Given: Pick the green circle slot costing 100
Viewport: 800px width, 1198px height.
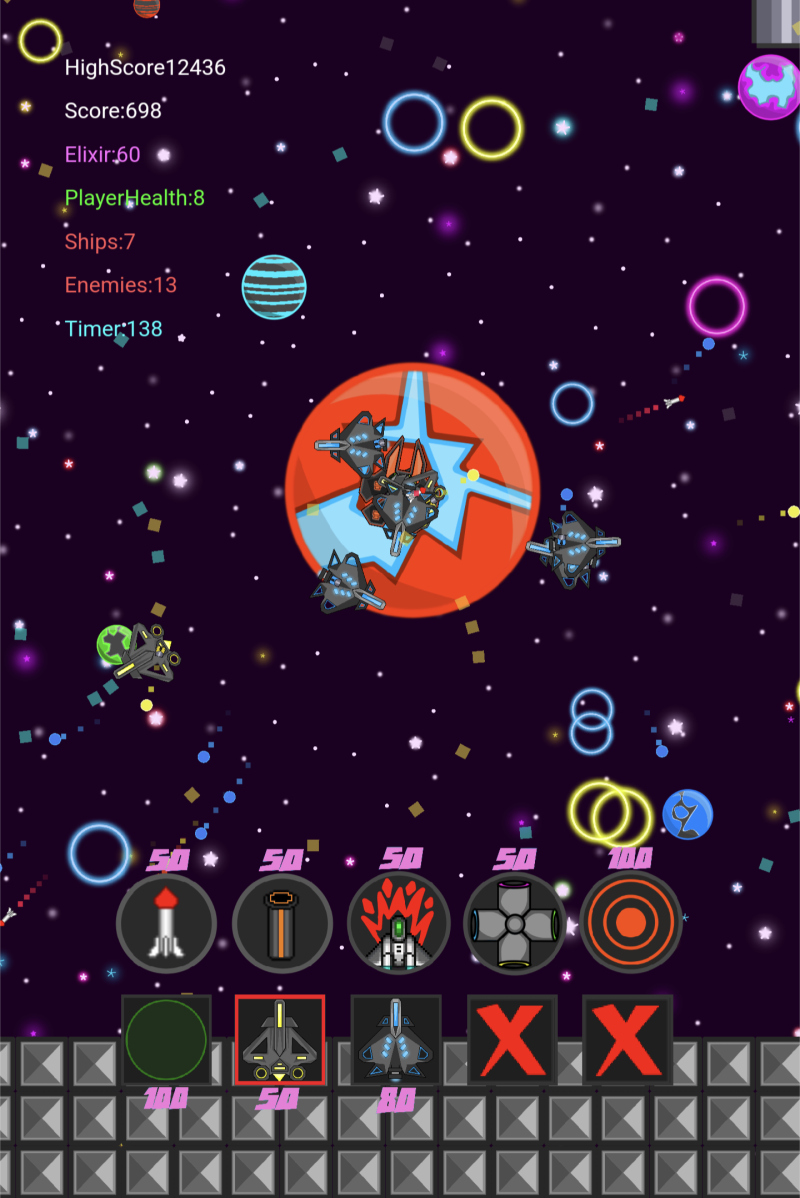Looking at the screenshot, I should point(166,1040).
